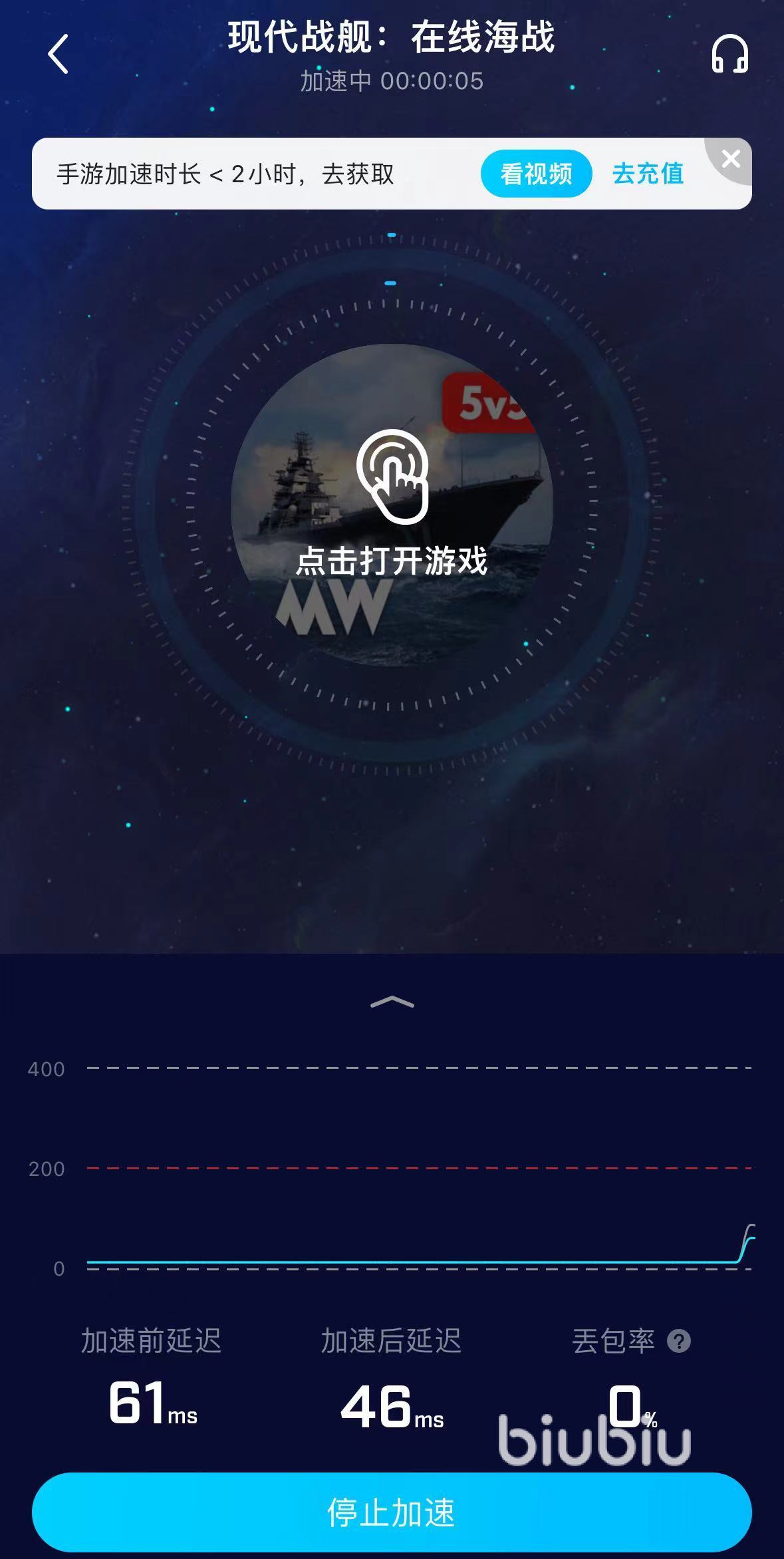Image resolution: width=784 pixels, height=1559 pixels.
Task: Expand the latency panel with the up chevron
Action: pos(392,1002)
